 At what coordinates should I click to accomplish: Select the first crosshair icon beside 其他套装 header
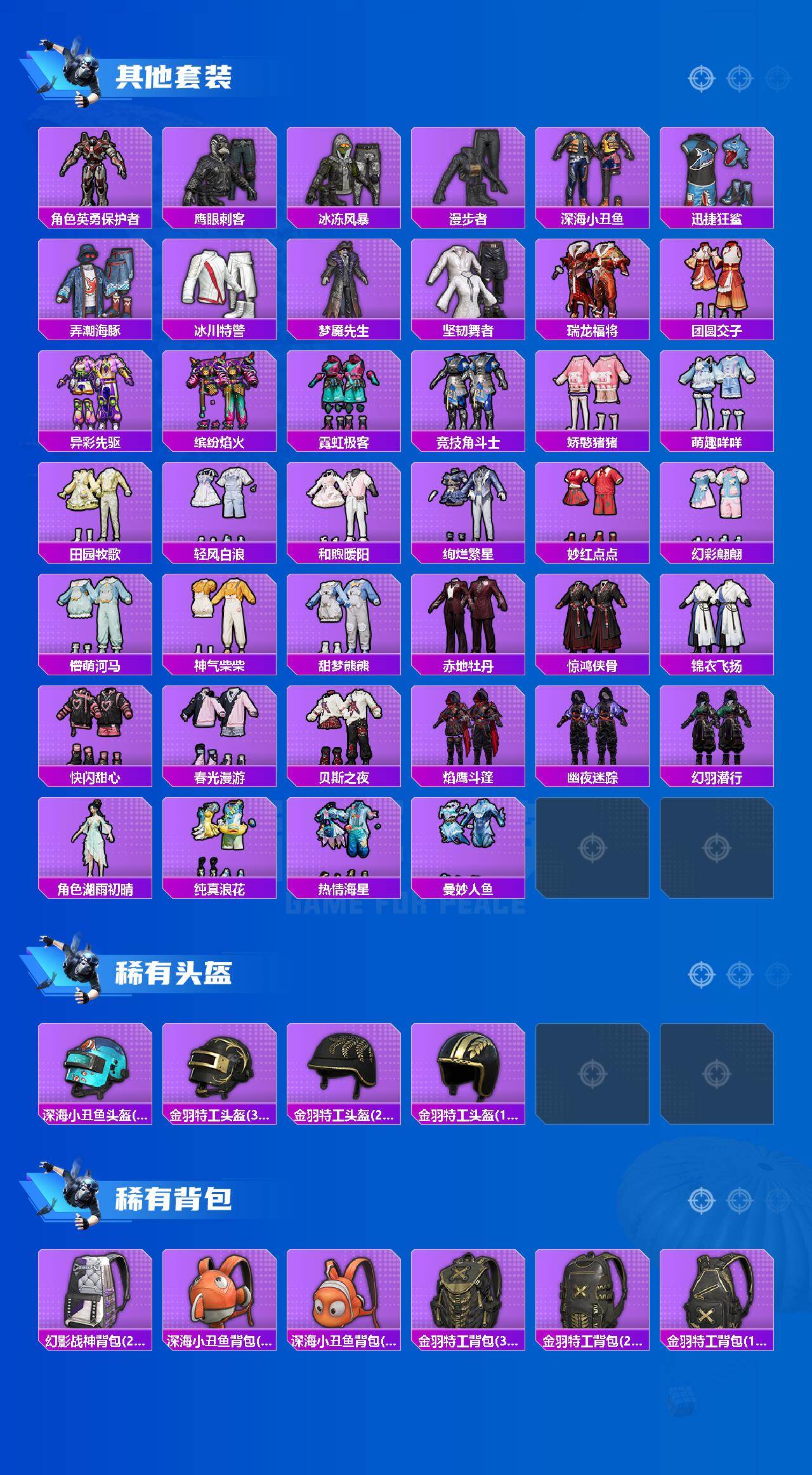click(700, 79)
